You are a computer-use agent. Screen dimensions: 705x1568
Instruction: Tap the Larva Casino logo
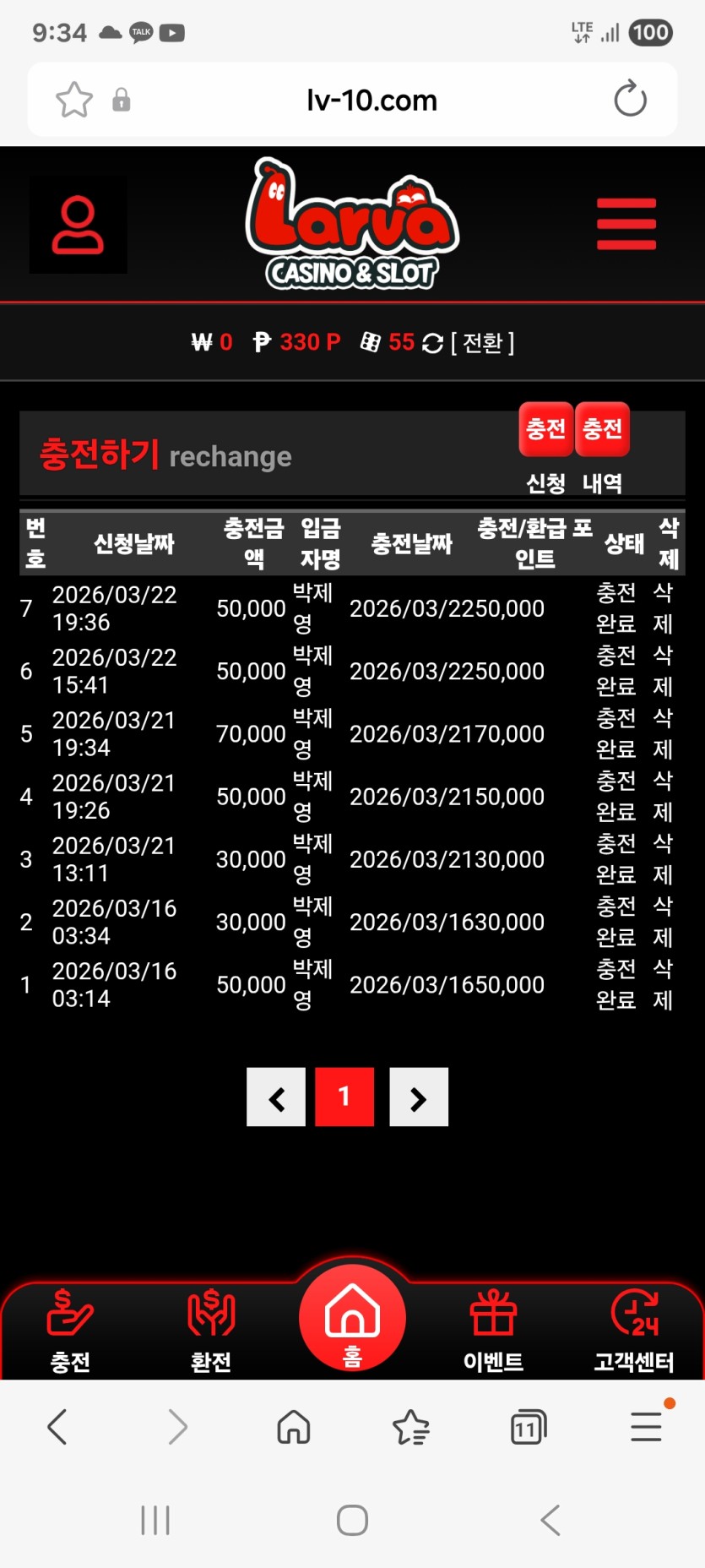[352, 224]
